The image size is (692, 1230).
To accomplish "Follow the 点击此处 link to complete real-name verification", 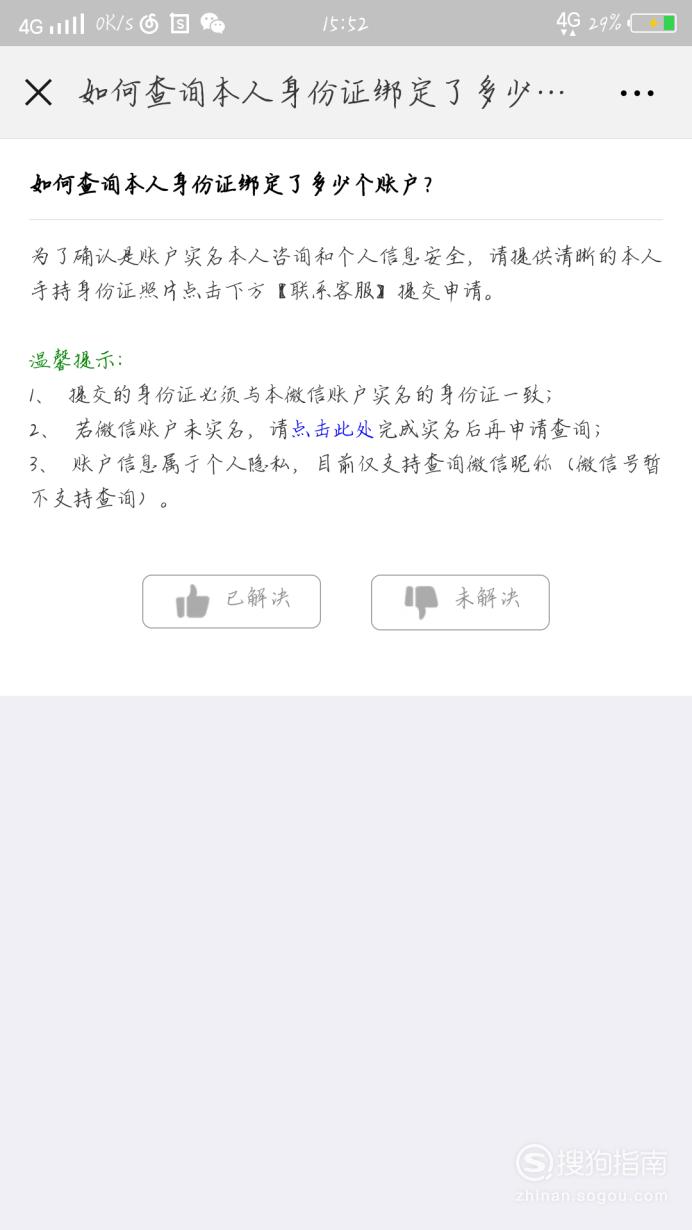I will point(332,430).
